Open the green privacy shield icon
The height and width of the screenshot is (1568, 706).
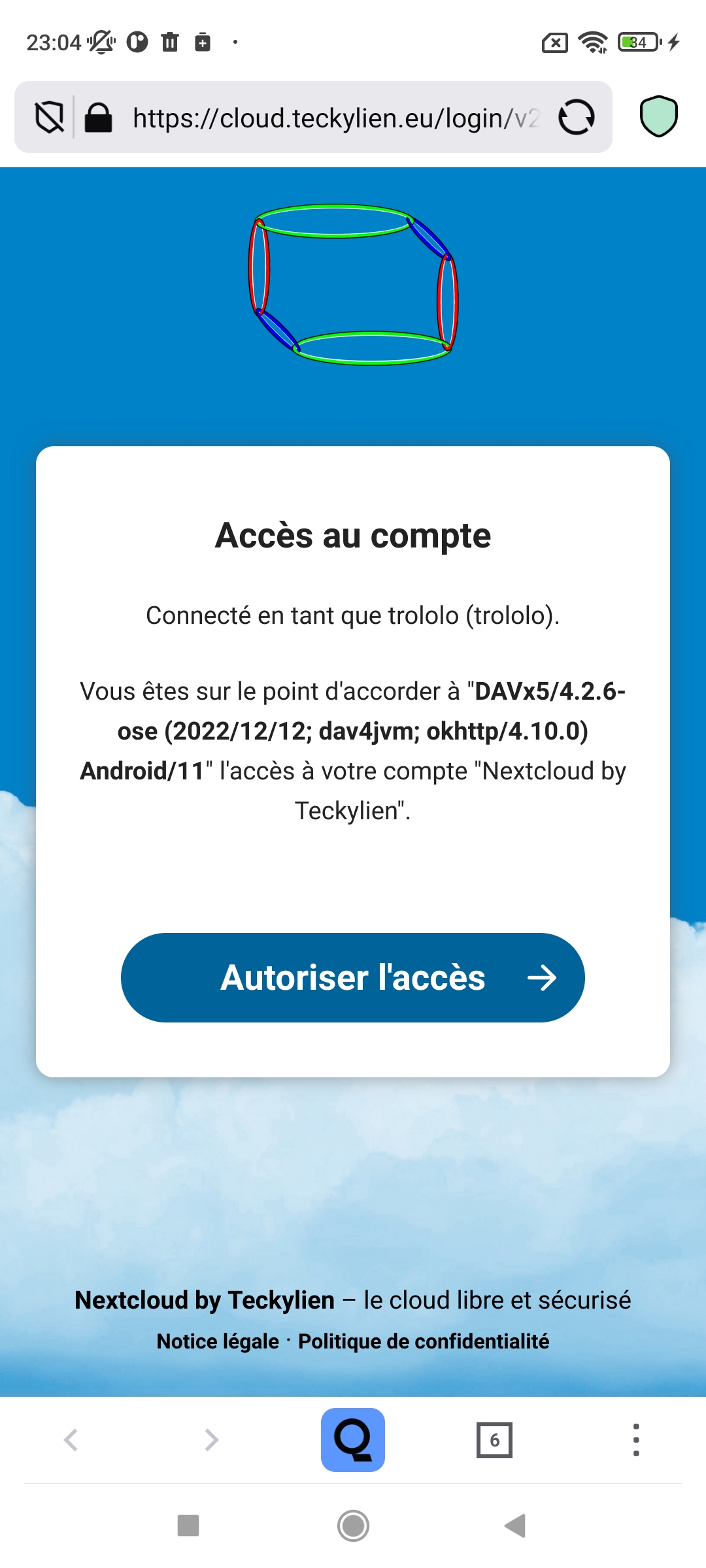tap(658, 116)
